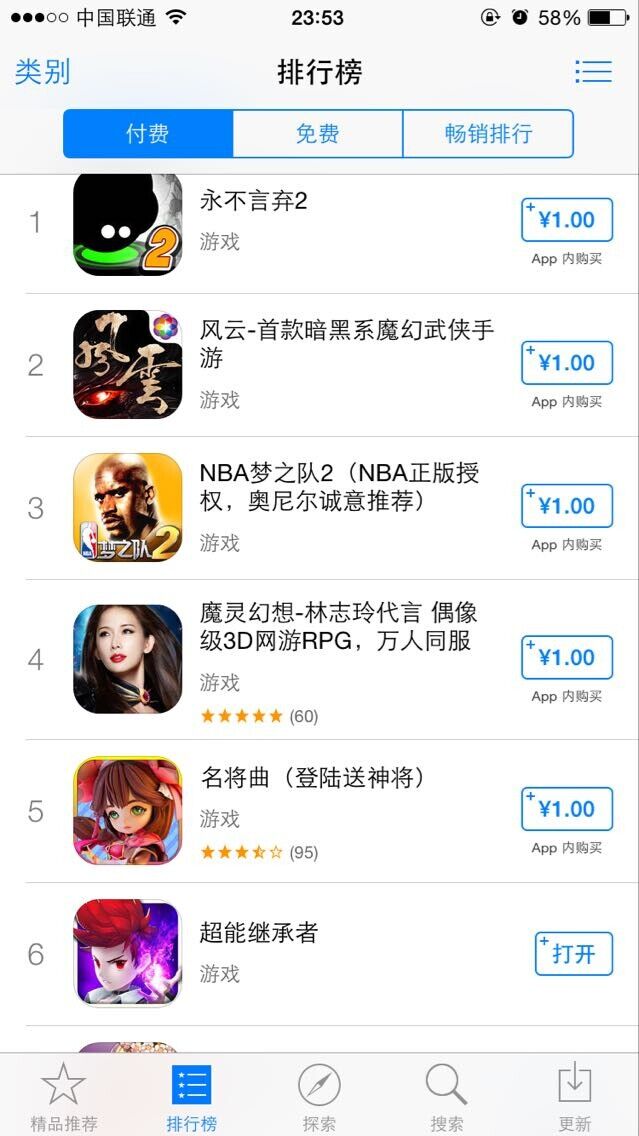Open the 类别 categories link
This screenshot has width=639, height=1136.
pyautogui.click(x=43, y=72)
